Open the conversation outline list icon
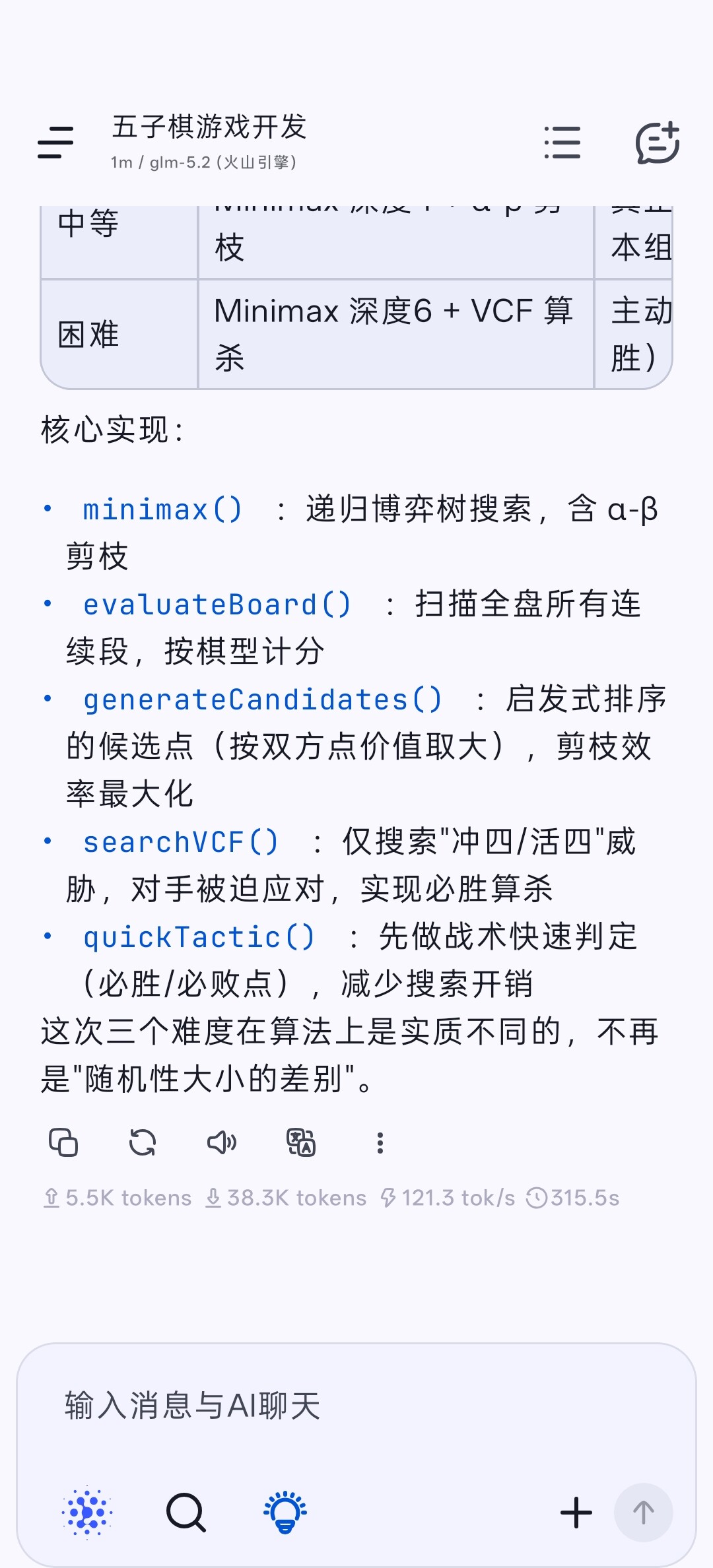The height and width of the screenshot is (1568, 713). click(562, 143)
